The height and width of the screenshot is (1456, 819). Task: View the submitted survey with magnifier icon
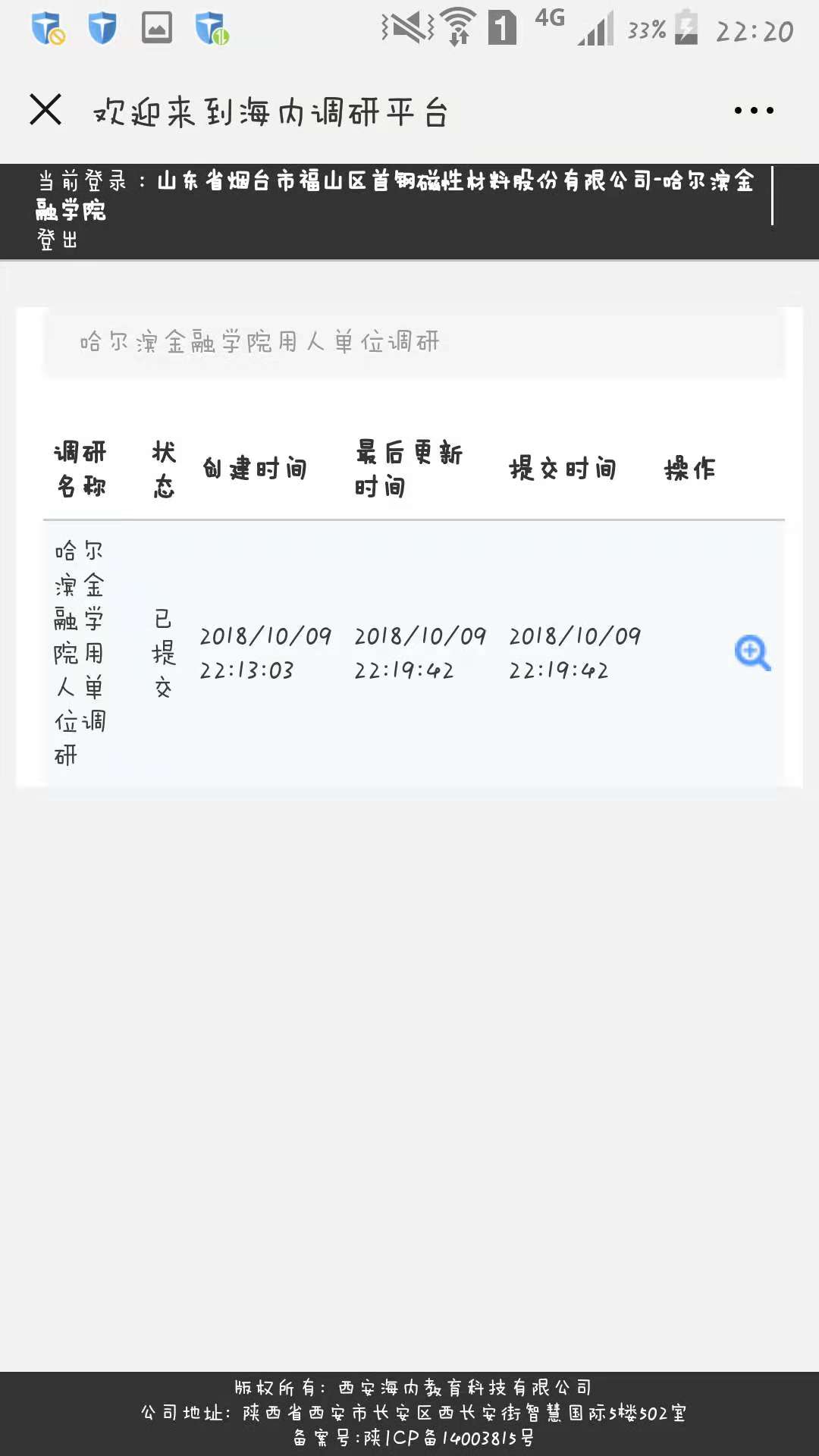tap(752, 653)
